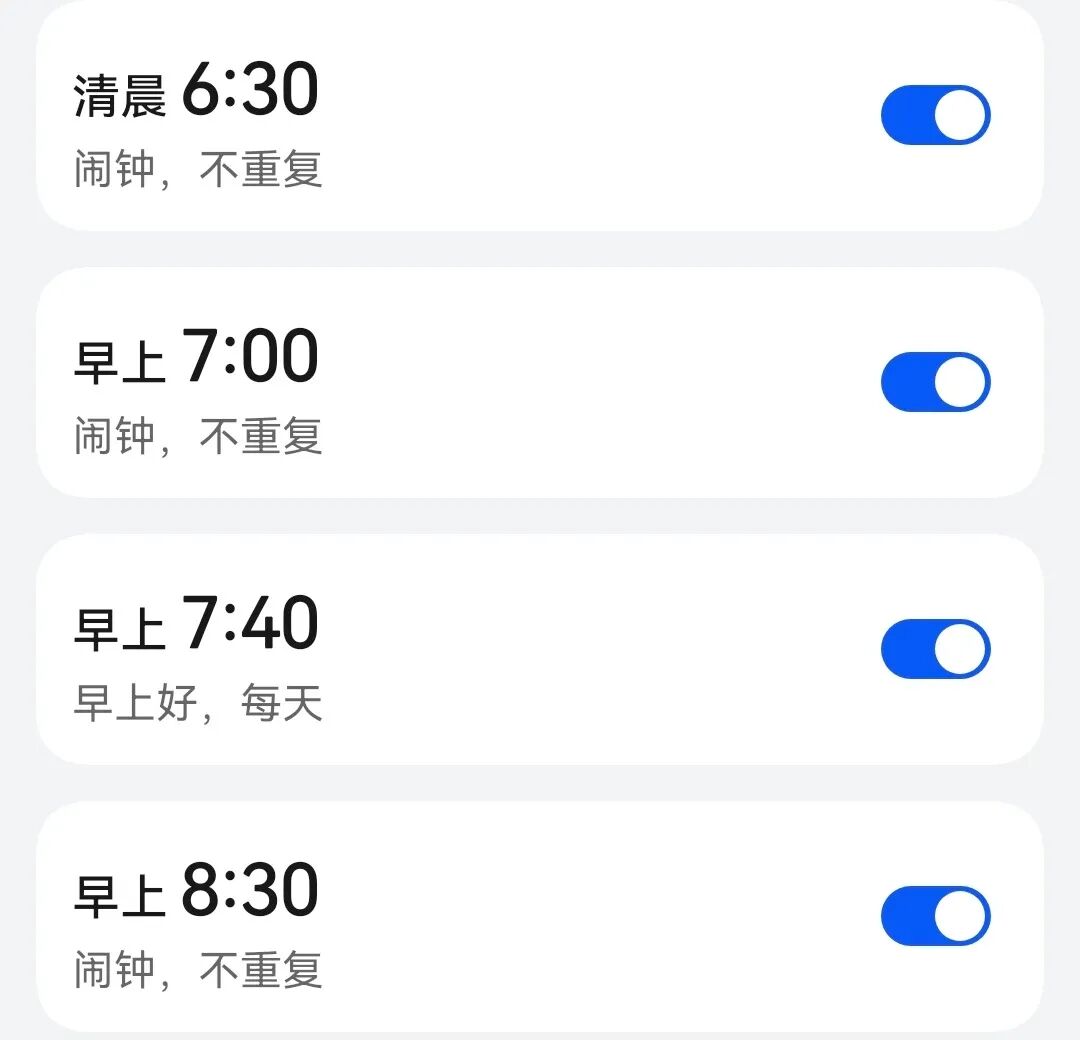Disable the 早上 7:00 alarm switch
The image size is (1080, 1040).
pyautogui.click(x=935, y=382)
